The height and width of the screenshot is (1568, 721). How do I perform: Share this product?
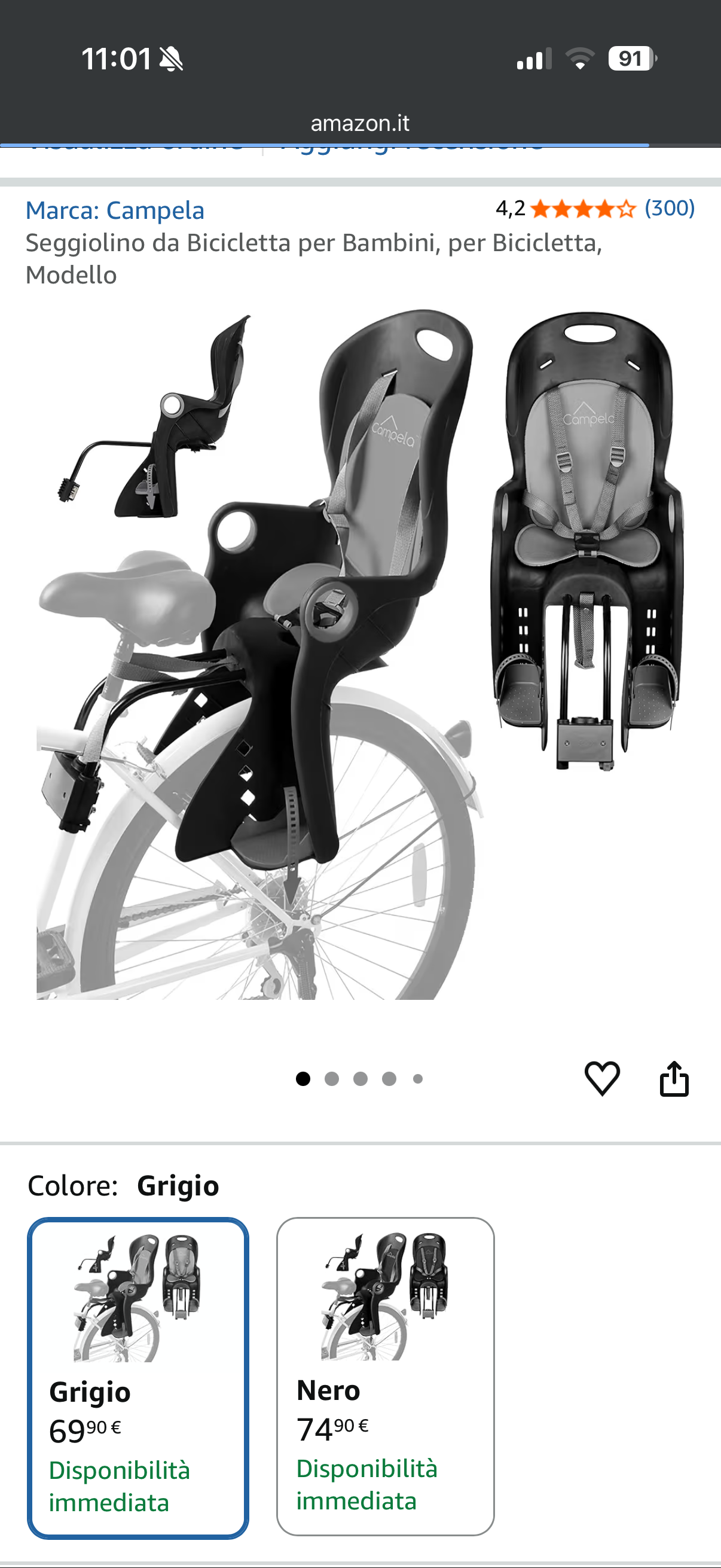674,1078
